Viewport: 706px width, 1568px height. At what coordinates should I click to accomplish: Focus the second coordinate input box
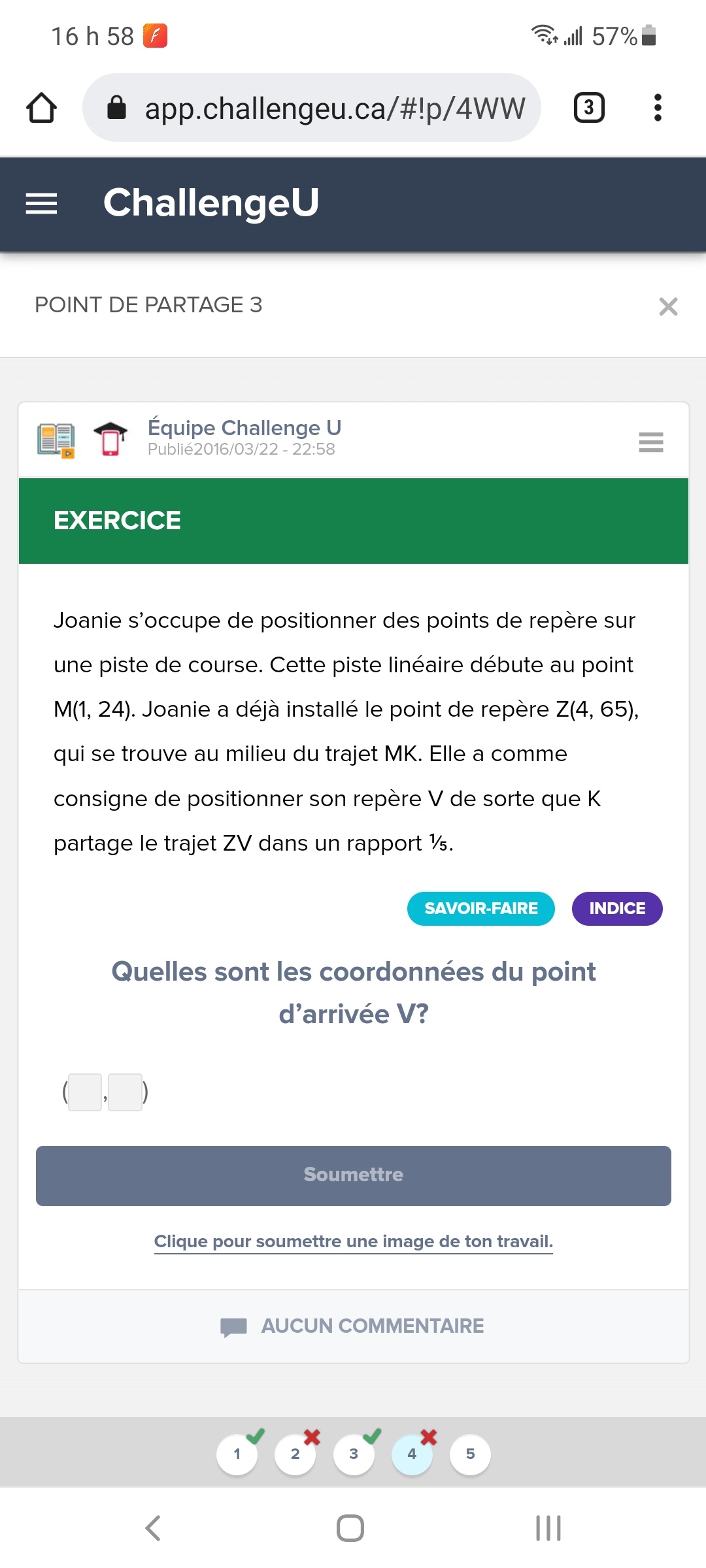[x=126, y=1092]
